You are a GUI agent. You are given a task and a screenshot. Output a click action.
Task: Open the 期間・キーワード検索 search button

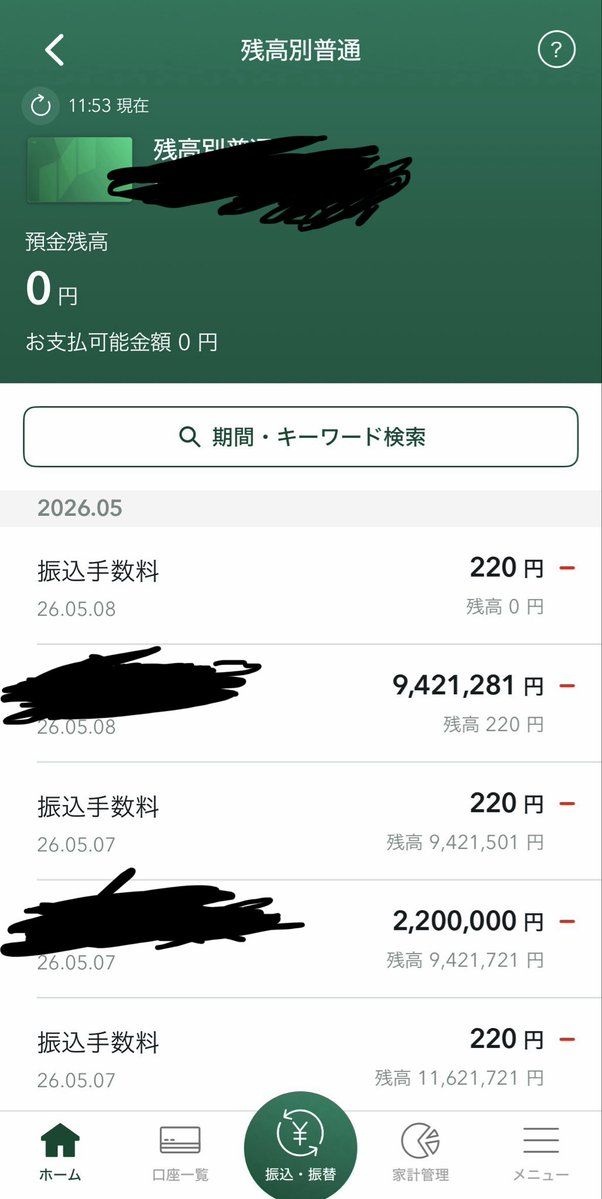(x=301, y=437)
